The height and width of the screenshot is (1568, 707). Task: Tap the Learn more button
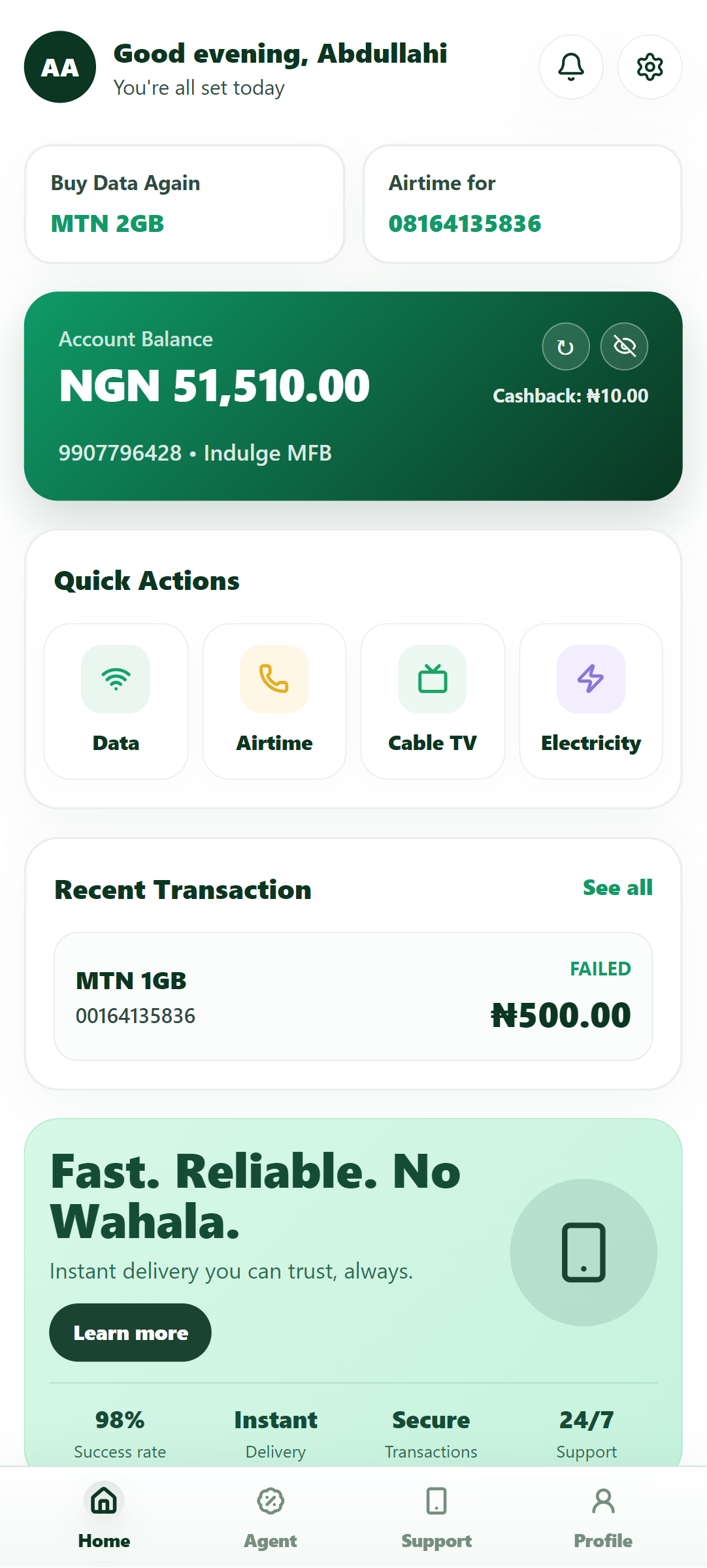pyautogui.click(x=130, y=1333)
